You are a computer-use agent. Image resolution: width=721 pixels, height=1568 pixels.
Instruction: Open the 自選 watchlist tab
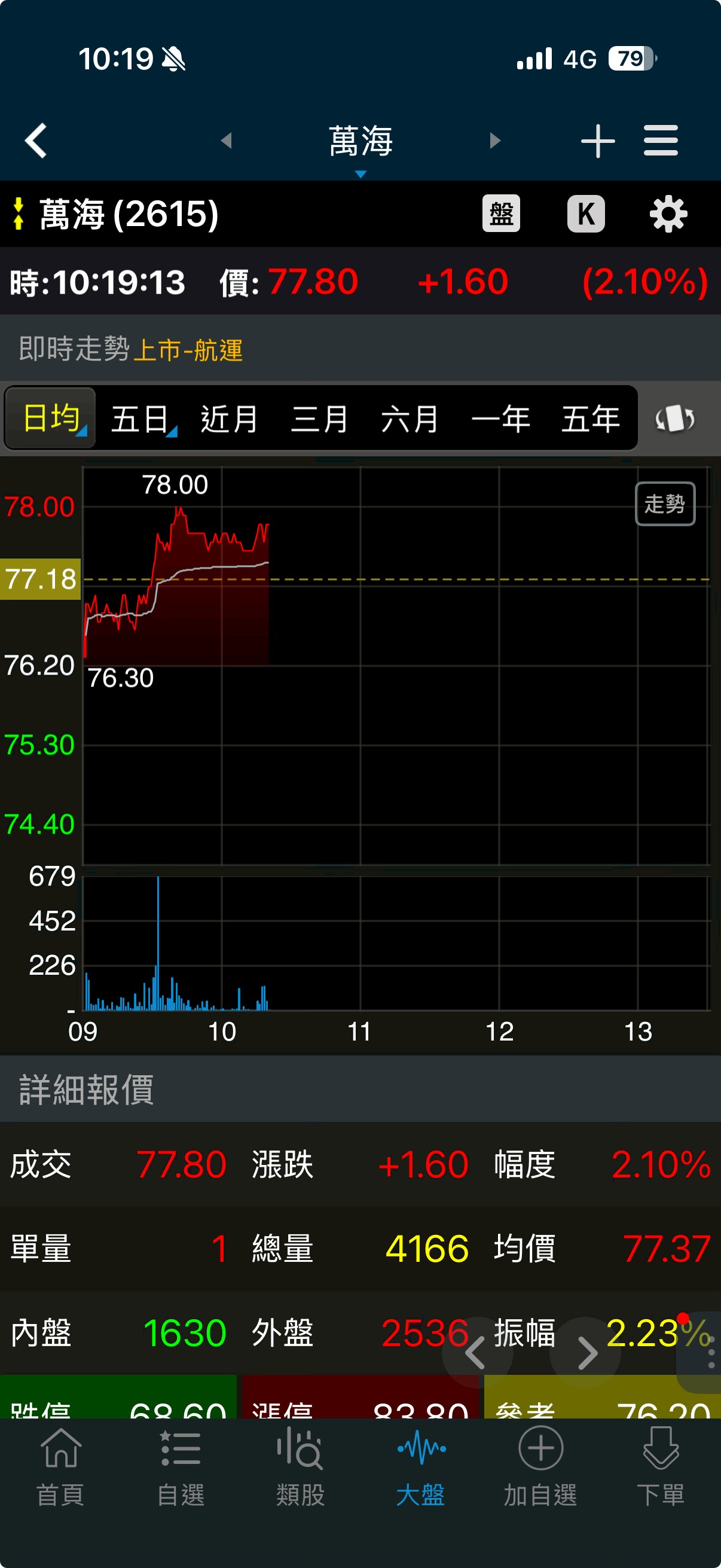coord(180,1468)
